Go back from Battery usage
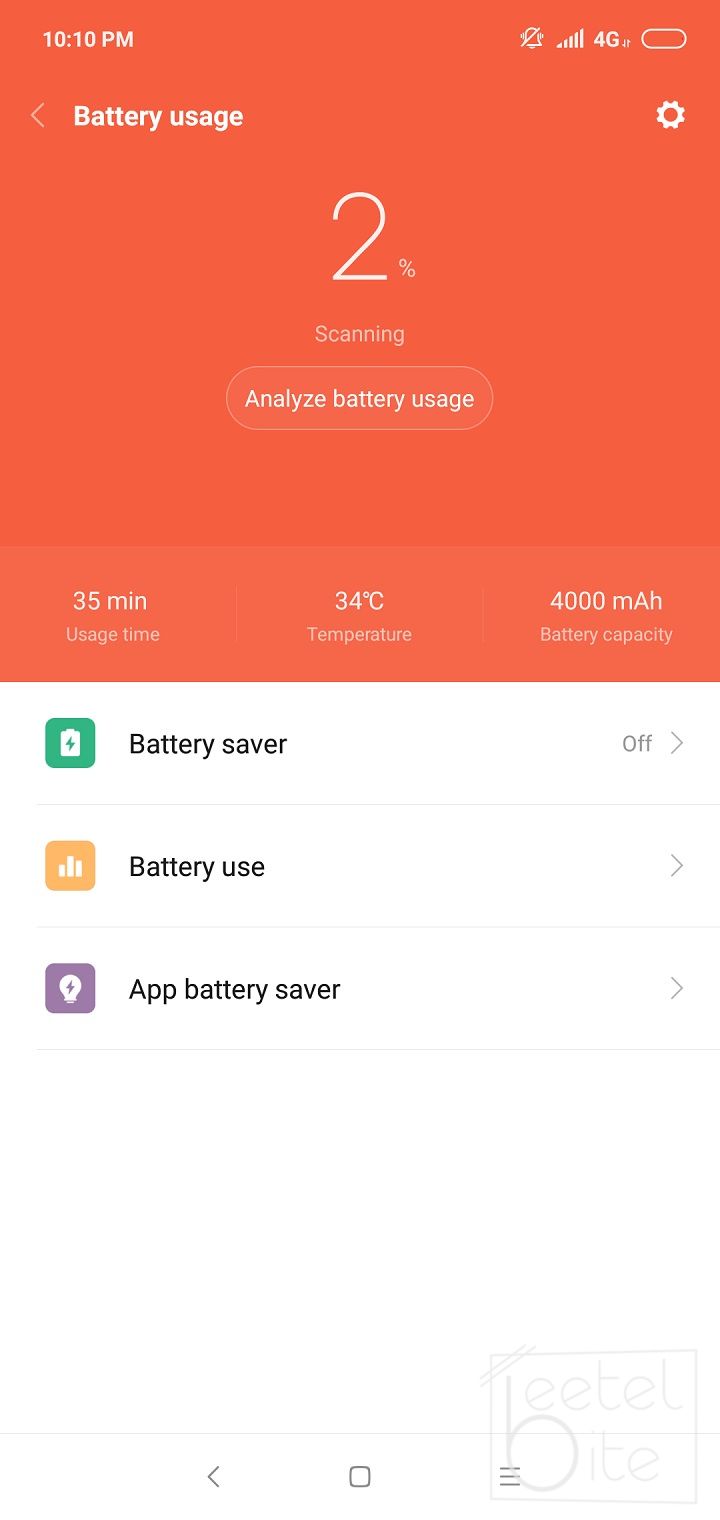The width and height of the screenshot is (720, 1520). coord(38,116)
